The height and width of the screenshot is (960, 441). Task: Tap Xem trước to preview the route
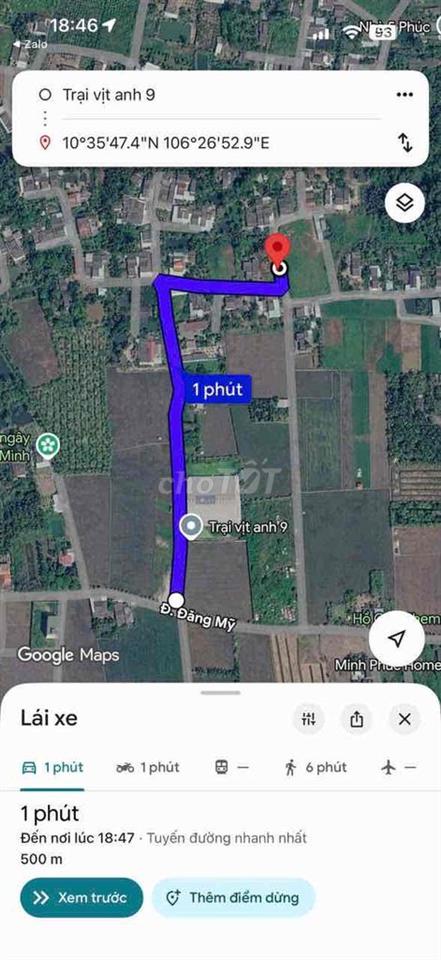[x=81, y=898]
